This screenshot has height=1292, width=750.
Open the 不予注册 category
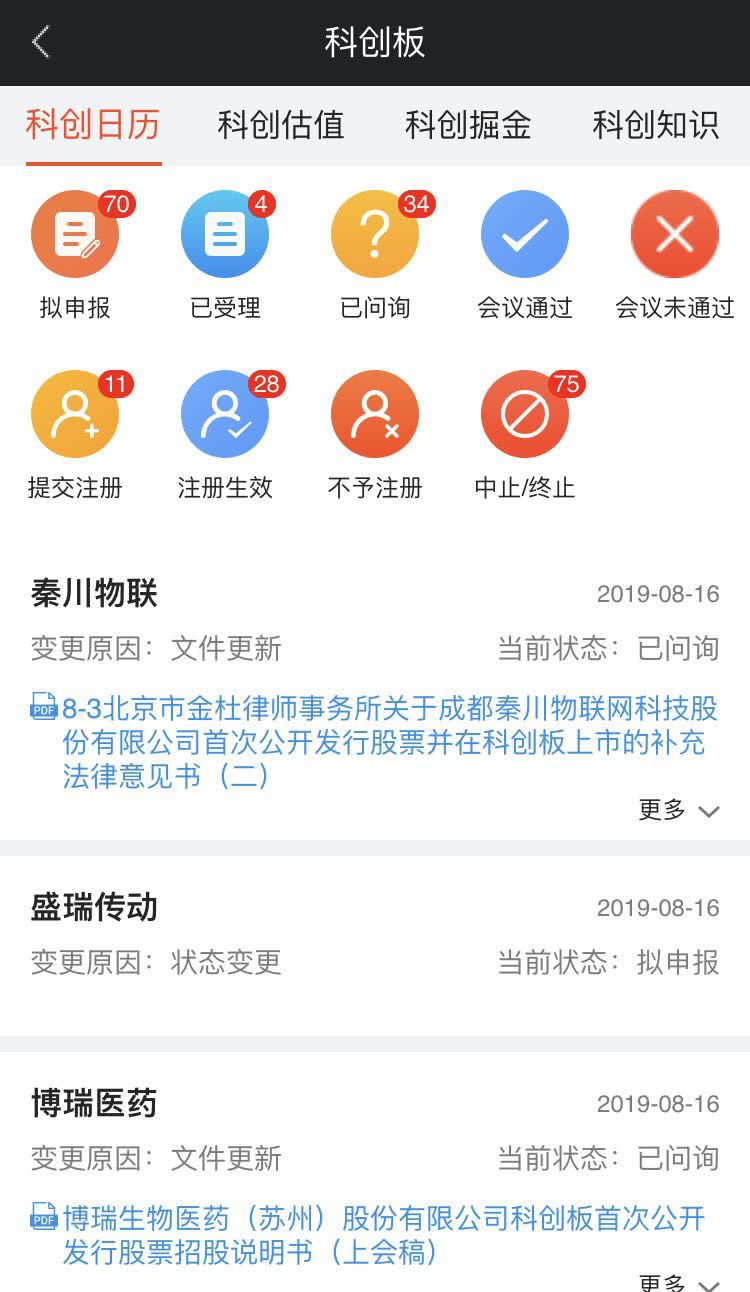pyautogui.click(x=375, y=435)
